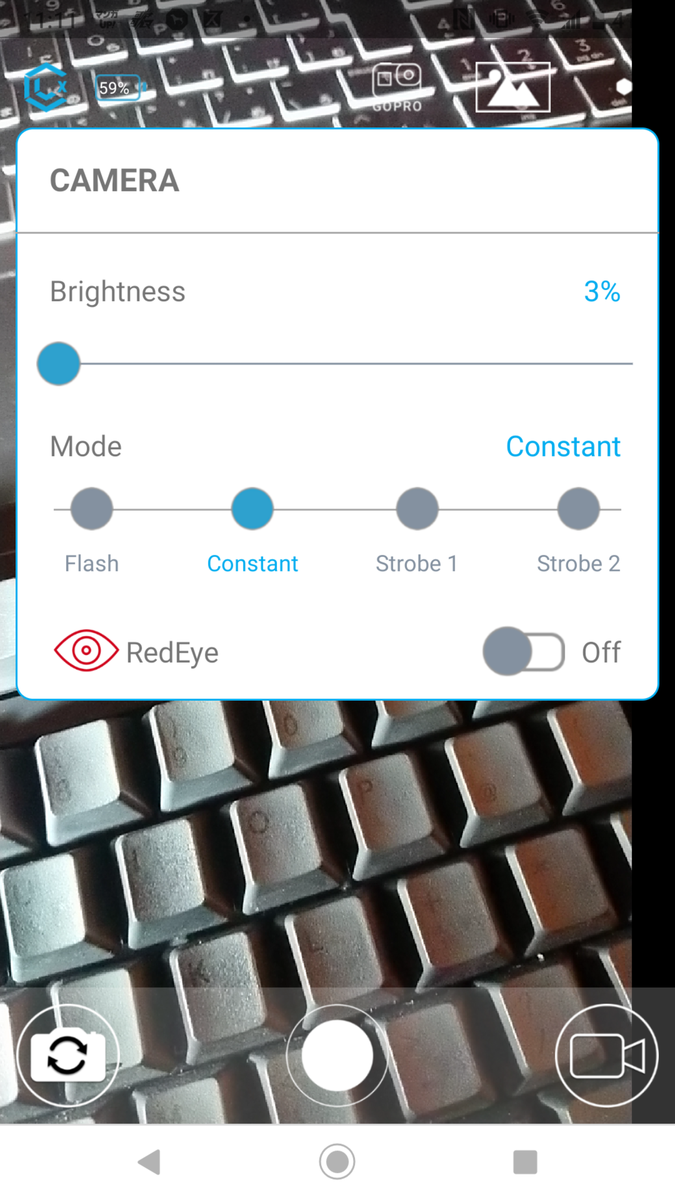The image size is (675, 1200).
Task: Open the app logo menu
Action: coord(44,88)
